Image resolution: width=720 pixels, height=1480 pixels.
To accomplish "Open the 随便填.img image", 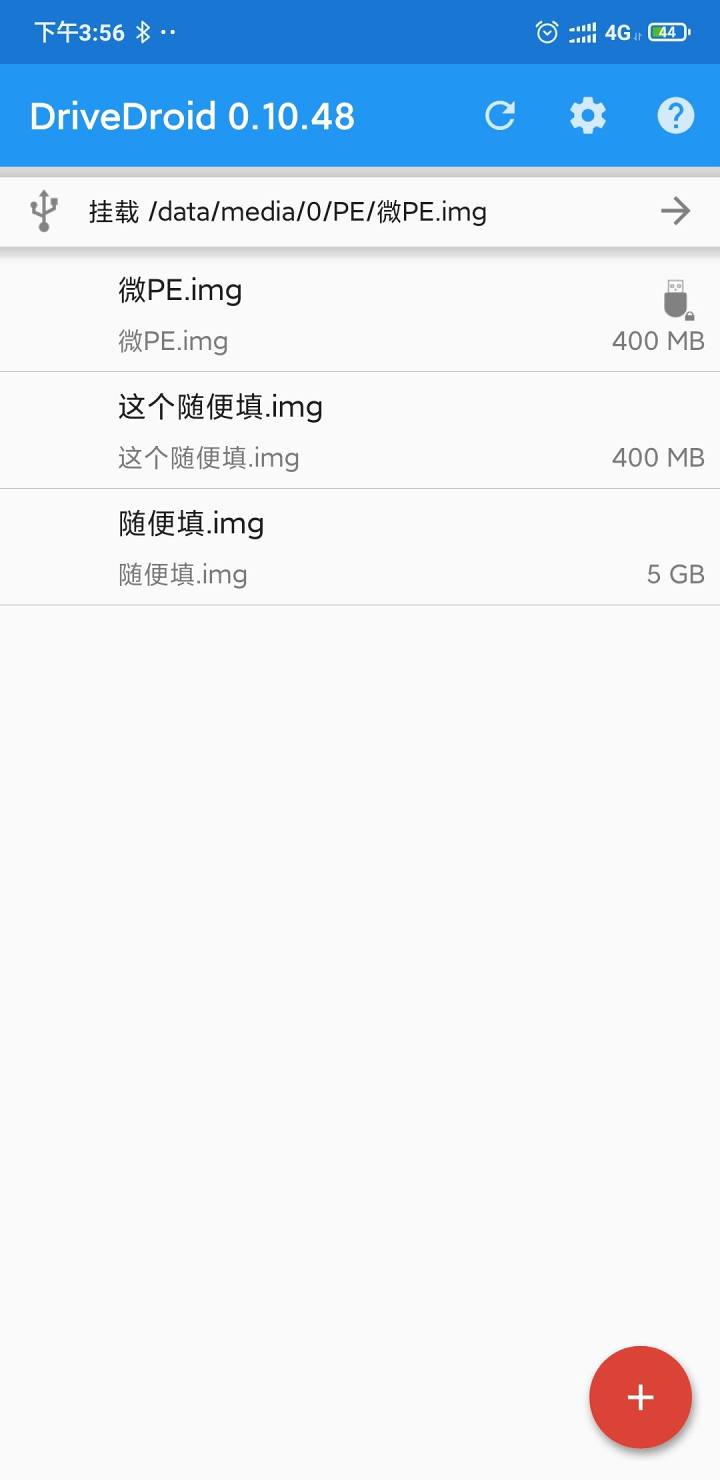I will 300,545.
